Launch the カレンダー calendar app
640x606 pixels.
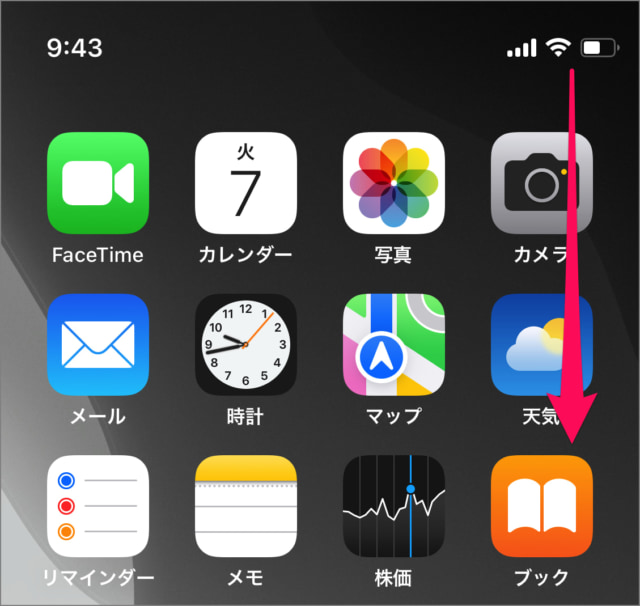pyautogui.click(x=246, y=183)
